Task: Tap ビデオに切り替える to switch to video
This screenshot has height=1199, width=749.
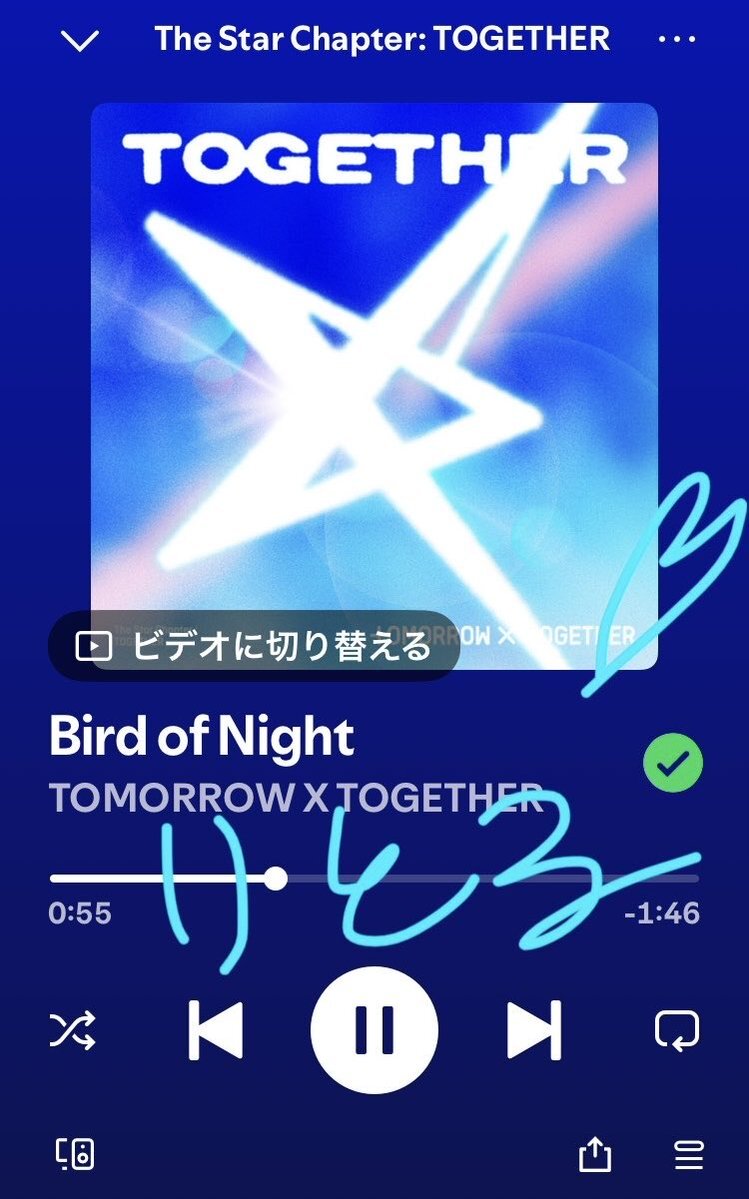Action: [x=254, y=646]
